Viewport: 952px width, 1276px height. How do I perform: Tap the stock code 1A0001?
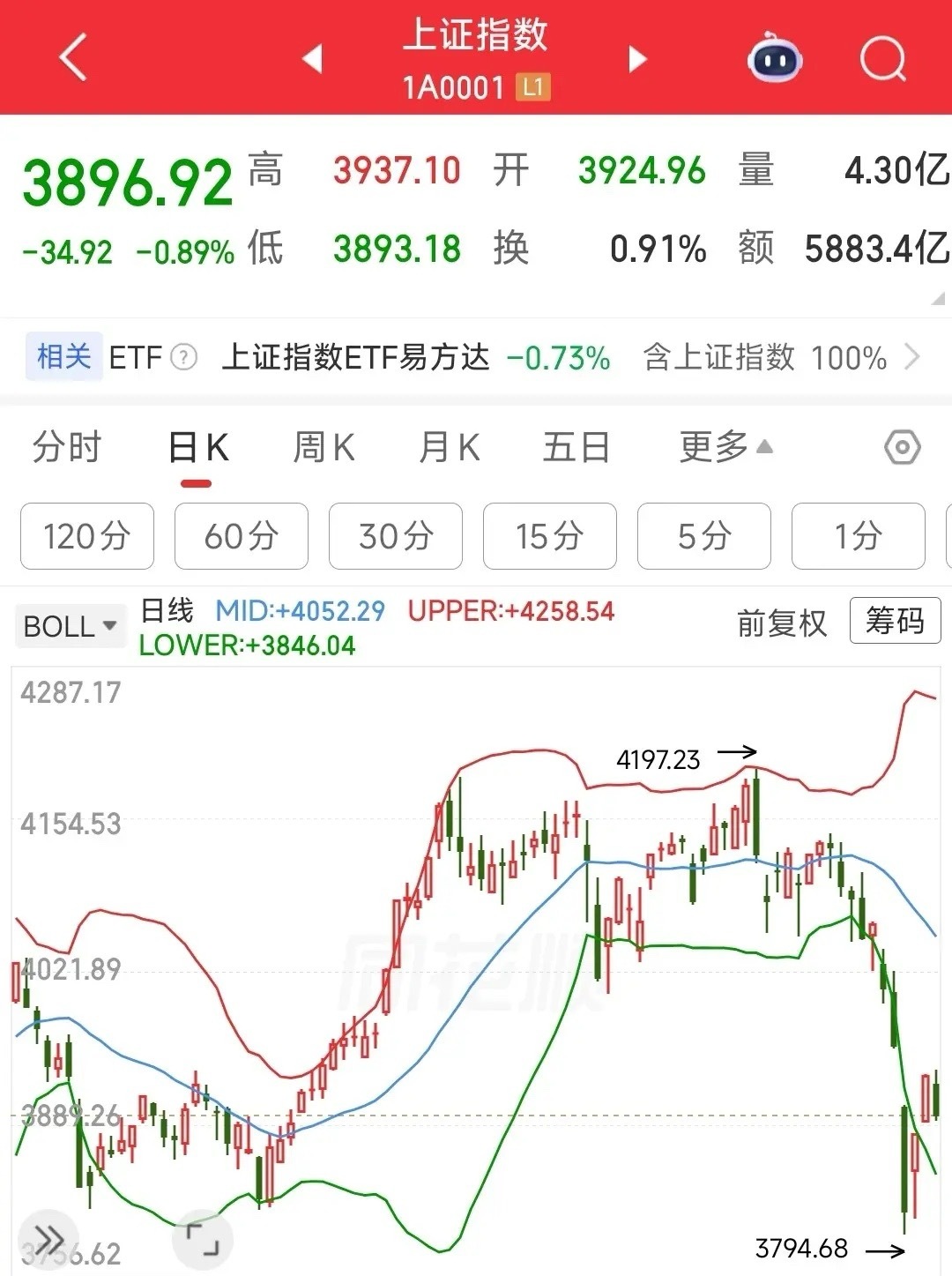point(451,87)
